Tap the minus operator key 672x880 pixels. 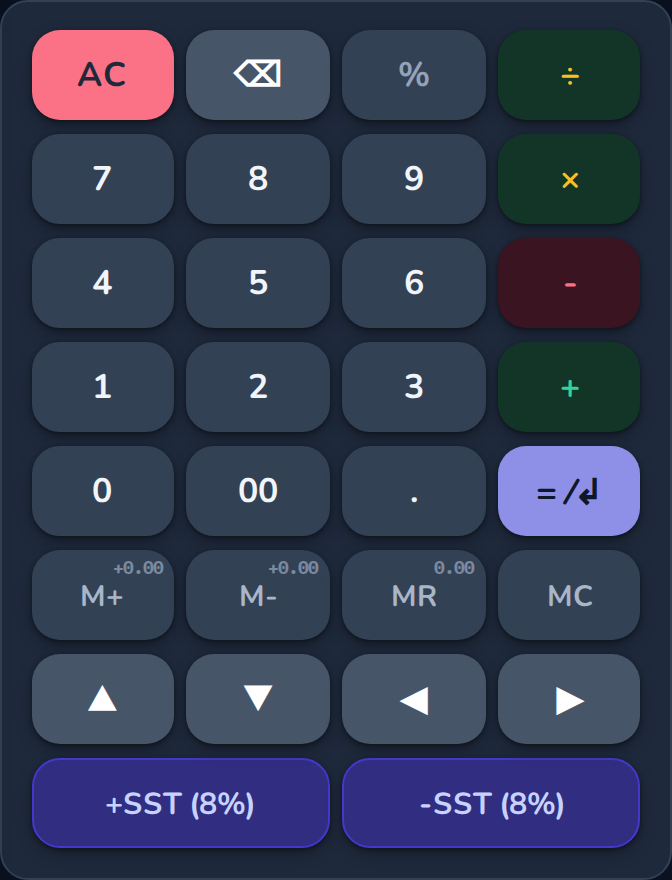coord(569,283)
